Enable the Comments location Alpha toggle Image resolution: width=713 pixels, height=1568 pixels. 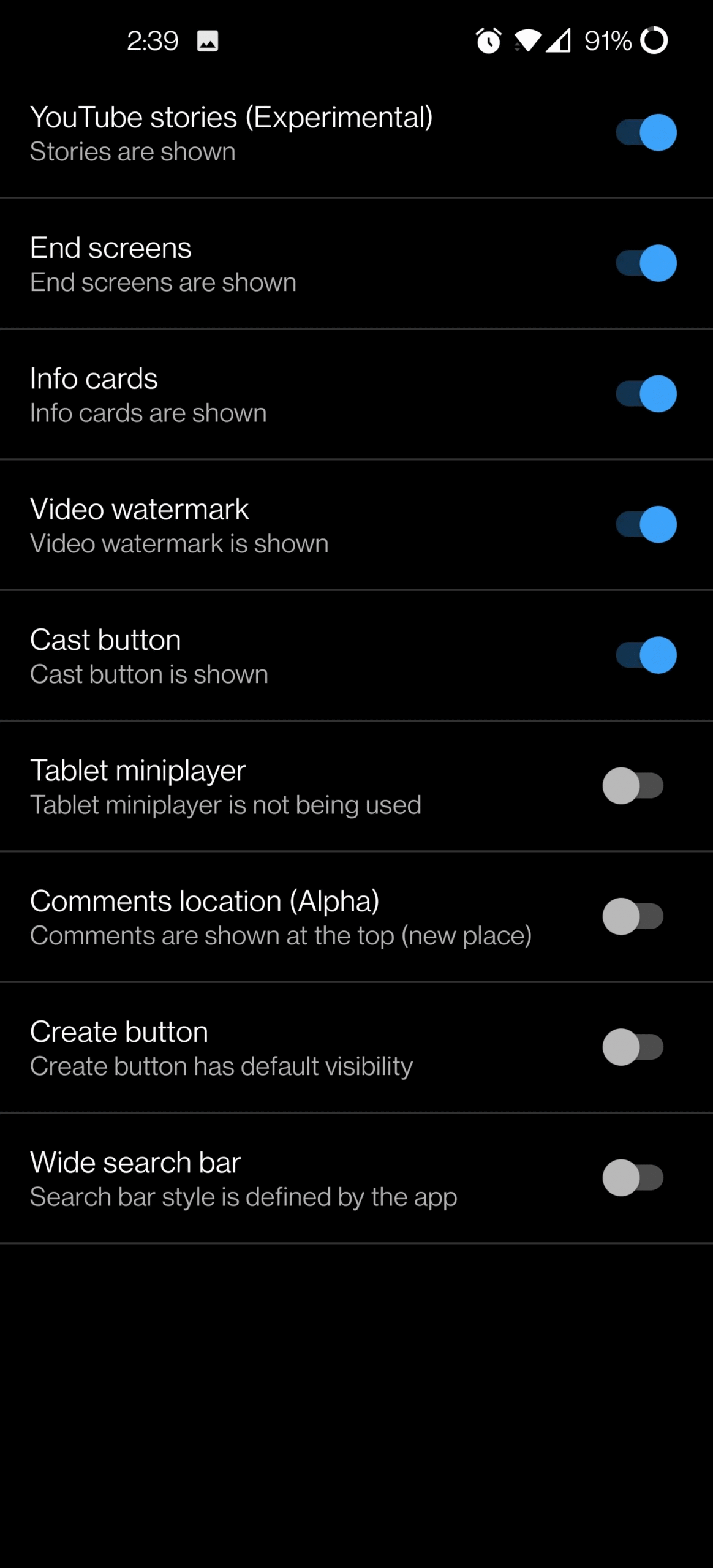coord(633,916)
